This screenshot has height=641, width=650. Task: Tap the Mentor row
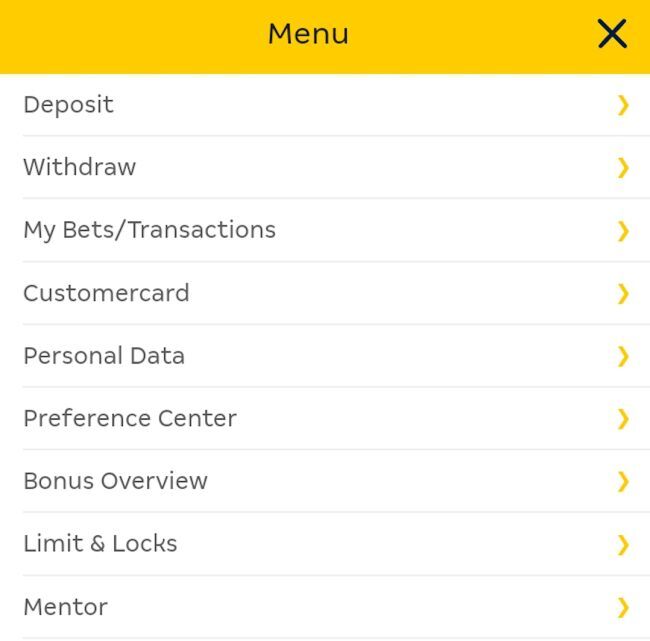point(325,607)
